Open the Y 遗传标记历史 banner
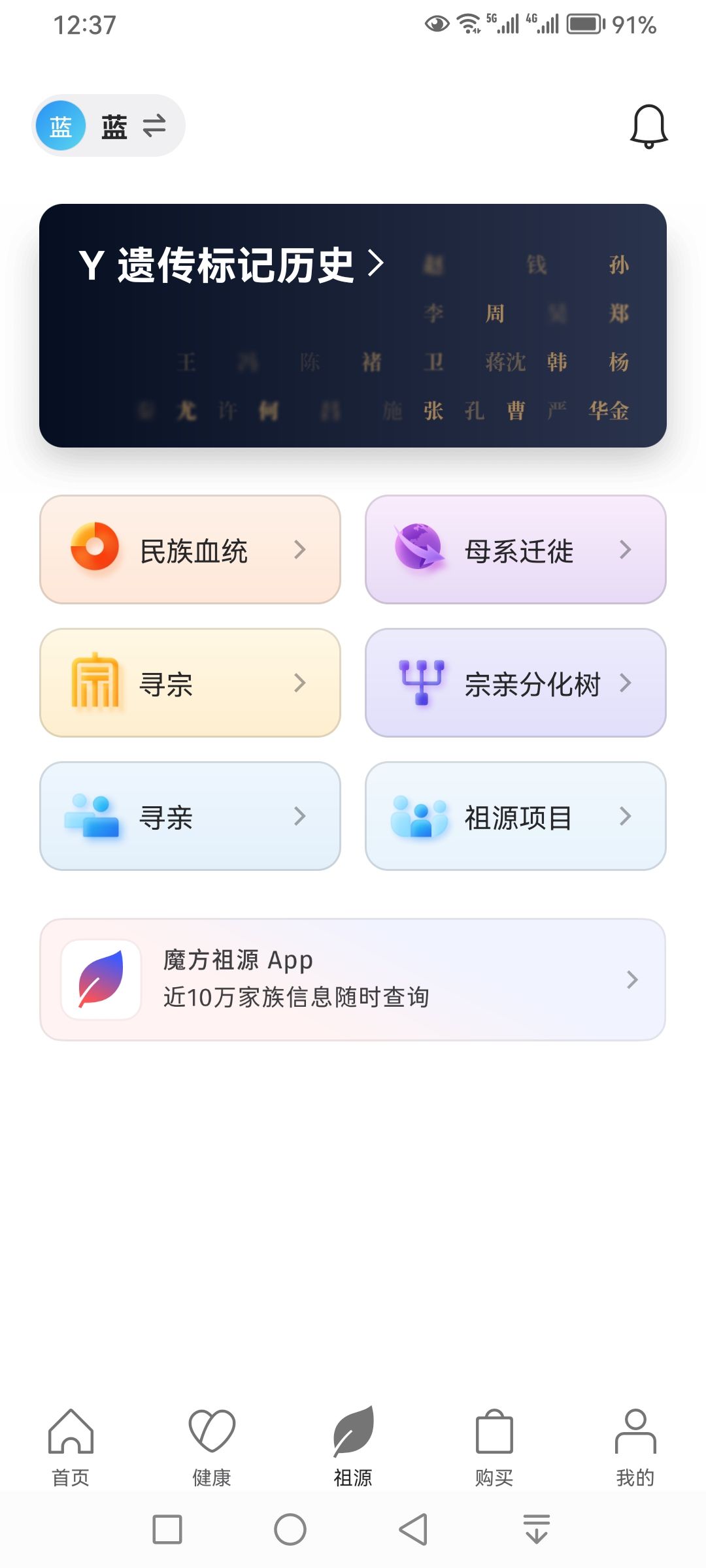 tap(353, 325)
